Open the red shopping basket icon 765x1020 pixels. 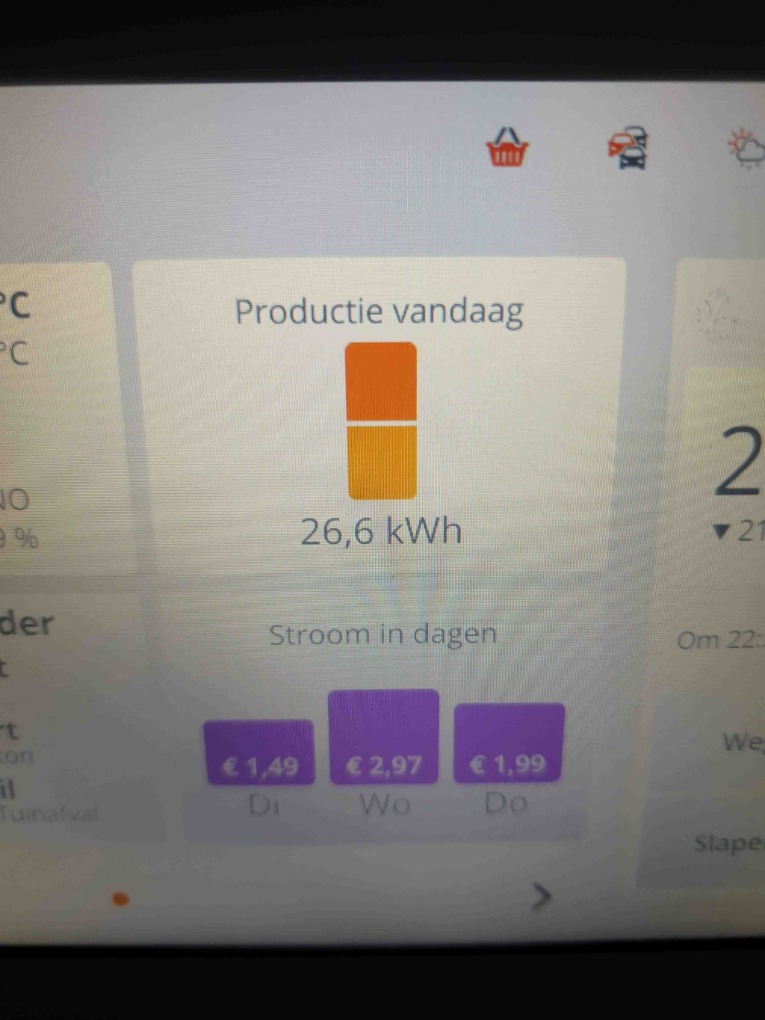click(507, 149)
